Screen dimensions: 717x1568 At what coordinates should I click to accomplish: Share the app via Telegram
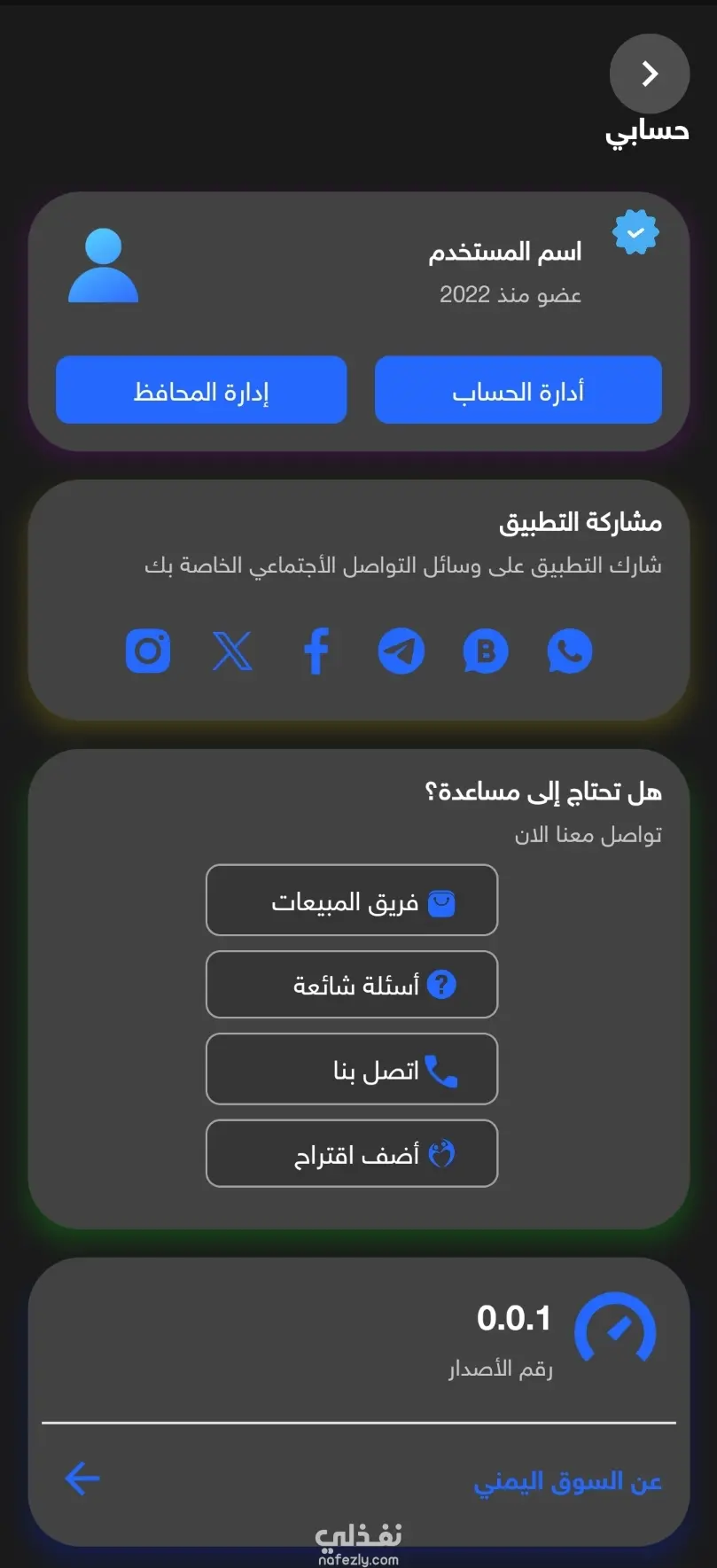click(x=401, y=651)
